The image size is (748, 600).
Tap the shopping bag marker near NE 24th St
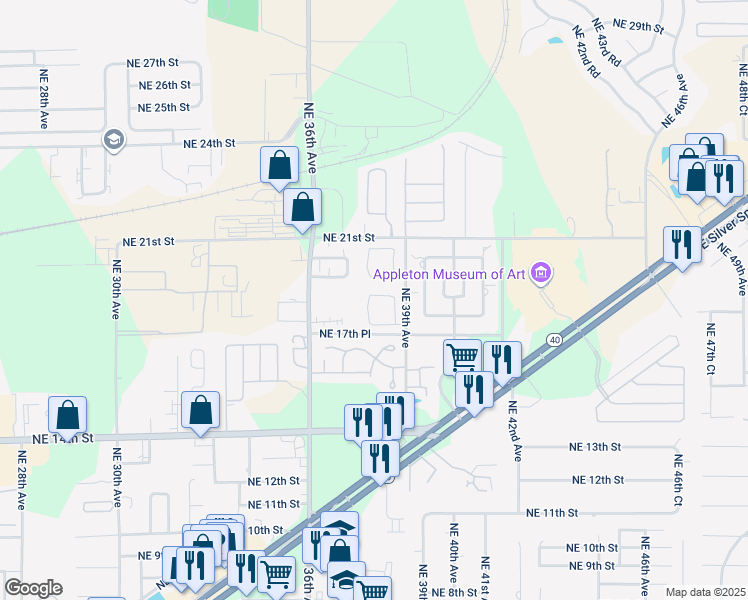pyautogui.click(x=279, y=165)
